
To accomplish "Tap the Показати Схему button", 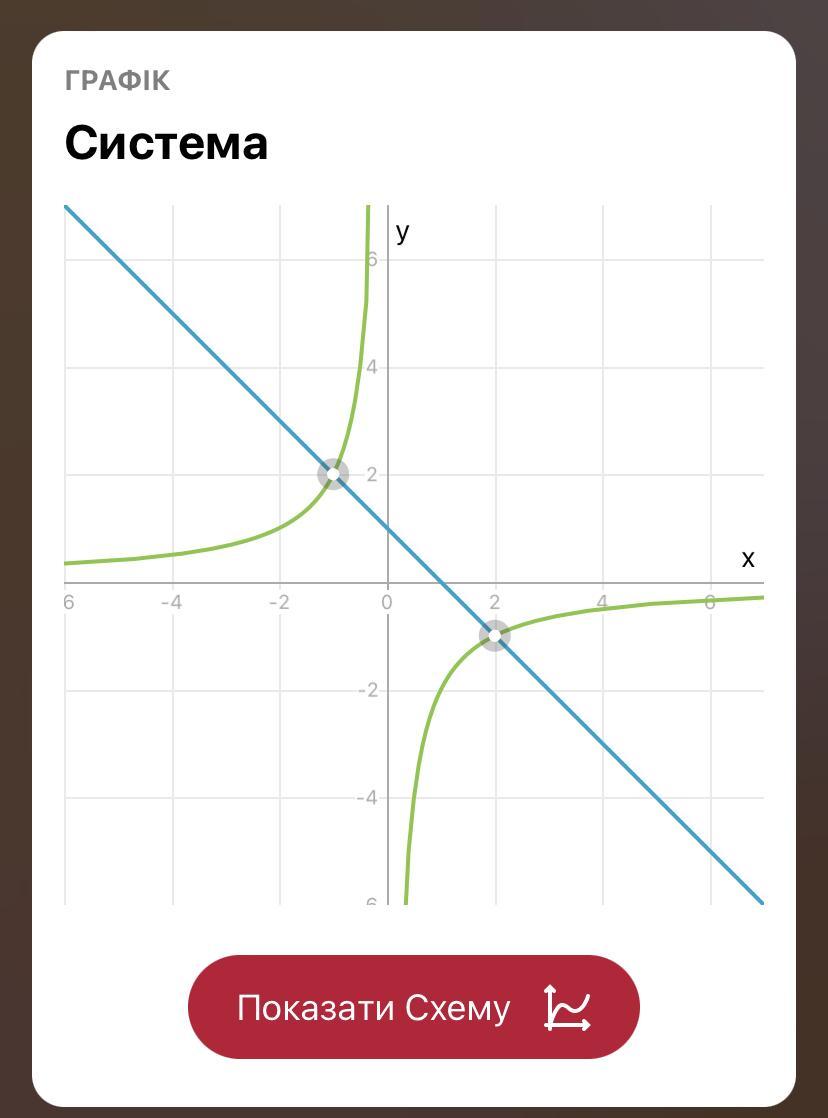I will click(413, 1007).
